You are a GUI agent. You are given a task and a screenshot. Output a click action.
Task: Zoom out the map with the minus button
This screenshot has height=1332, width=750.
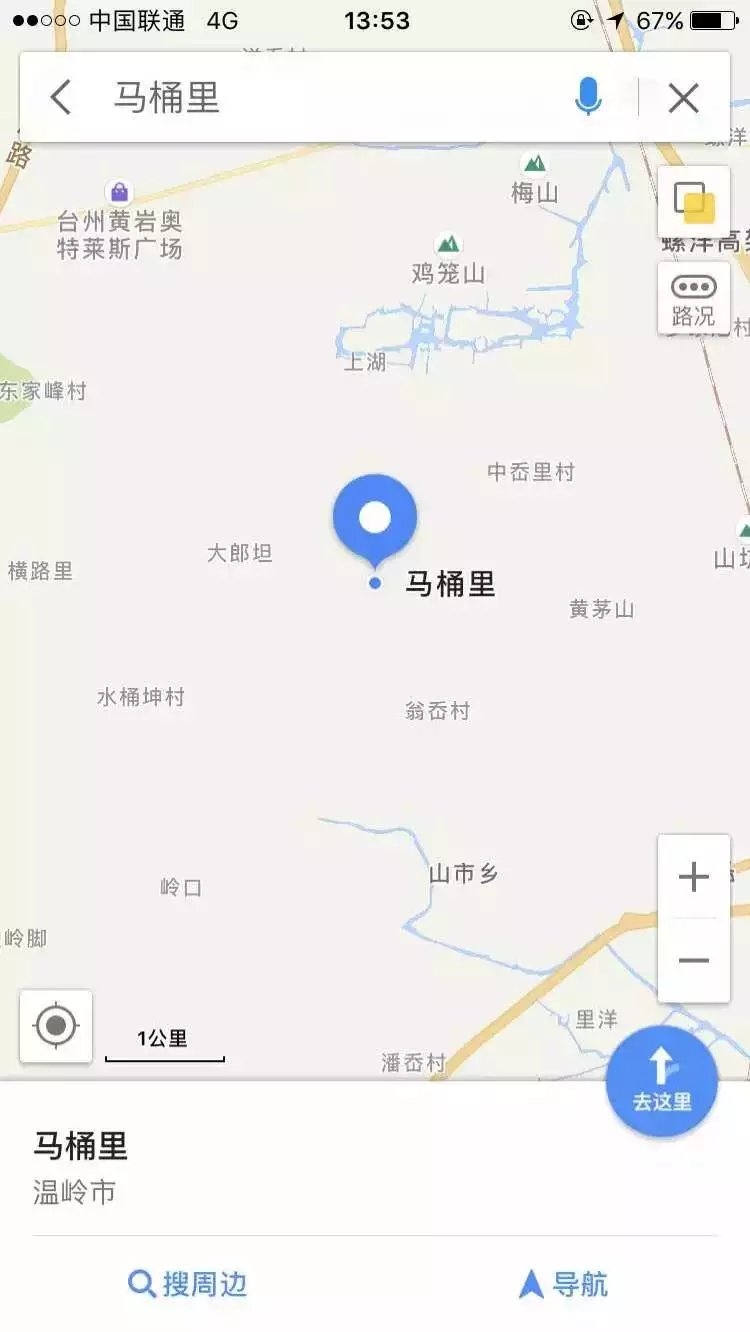[694, 961]
